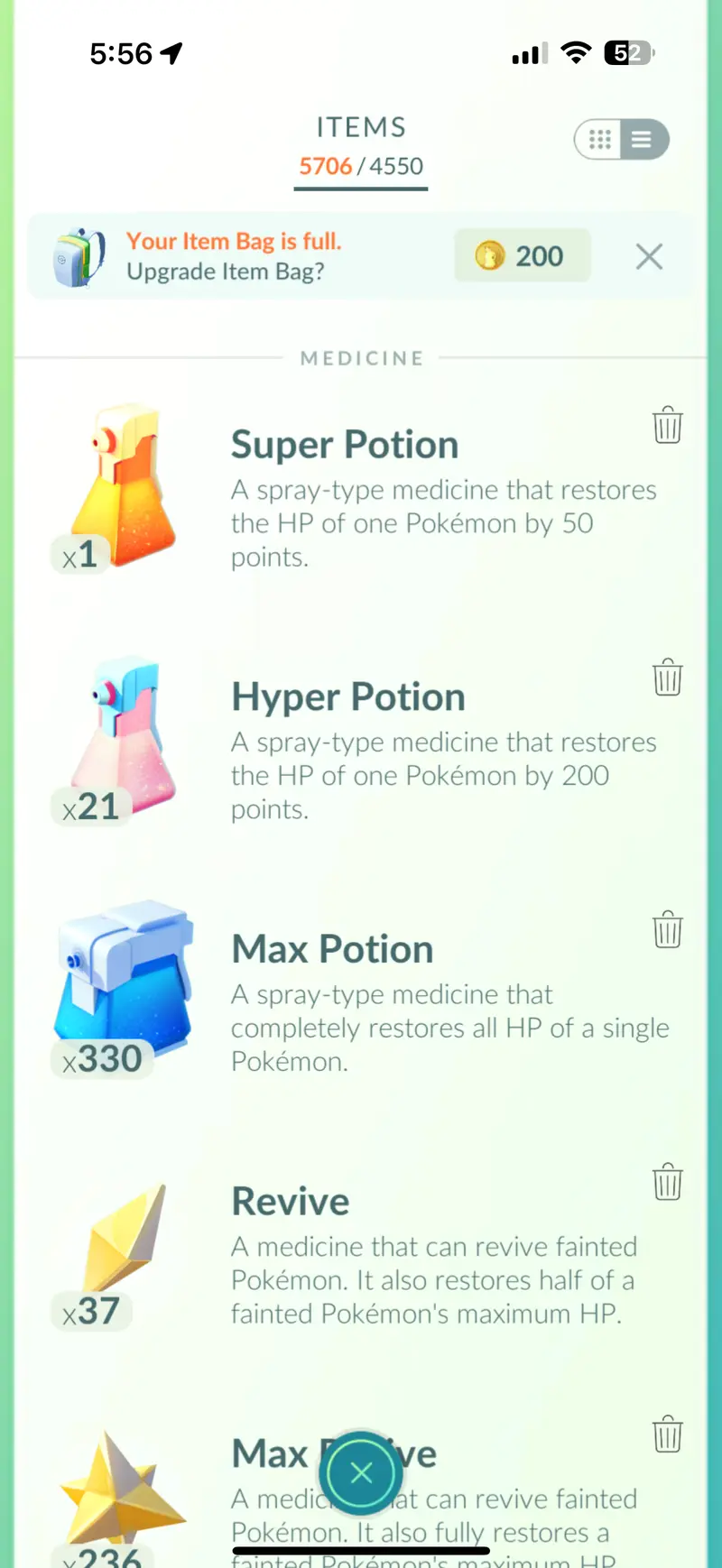Discard Hyper Potion with trash icon
The image size is (722, 1568).
coord(667,678)
